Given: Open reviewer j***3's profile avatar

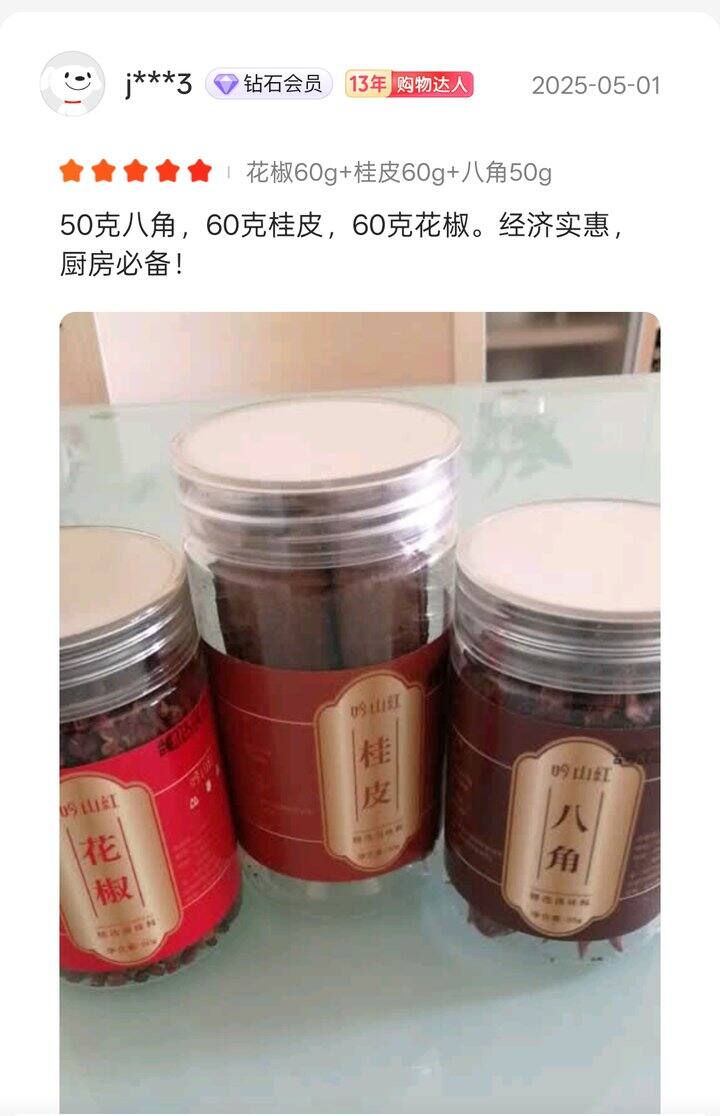Looking at the screenshot, I should click(72, 84).
